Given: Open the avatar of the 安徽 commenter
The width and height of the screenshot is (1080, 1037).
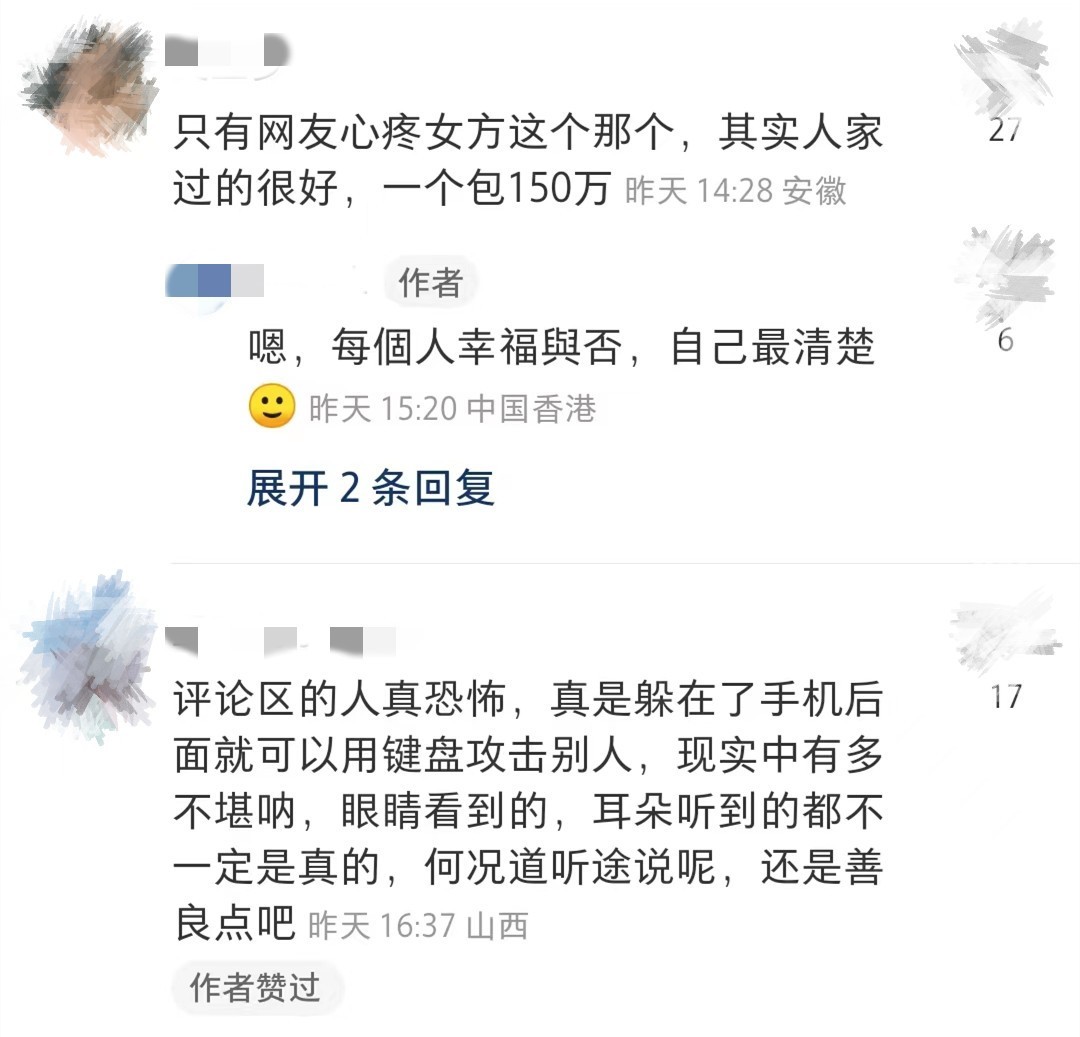Looking at the screenshot, I should tap(87, 87).
